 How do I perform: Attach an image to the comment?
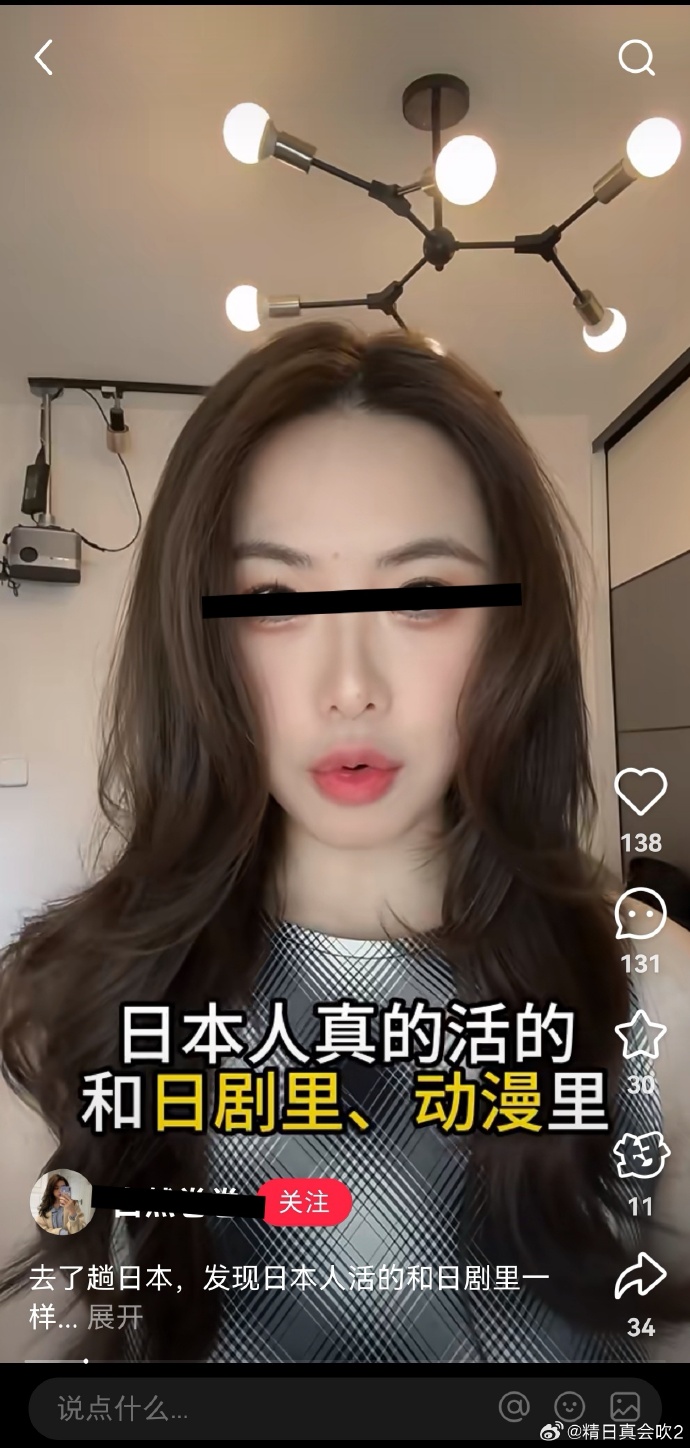coord(624,1407)
